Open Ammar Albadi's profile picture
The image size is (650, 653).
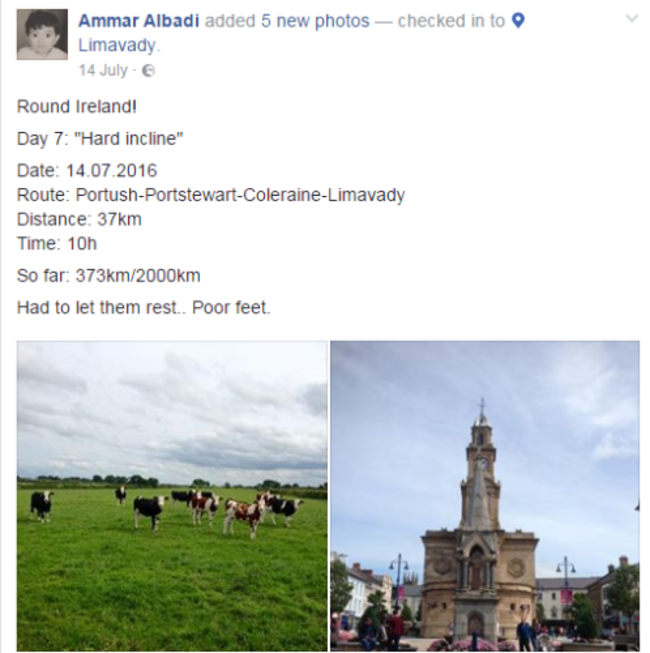pyautogui.click(x=42, y=35)
